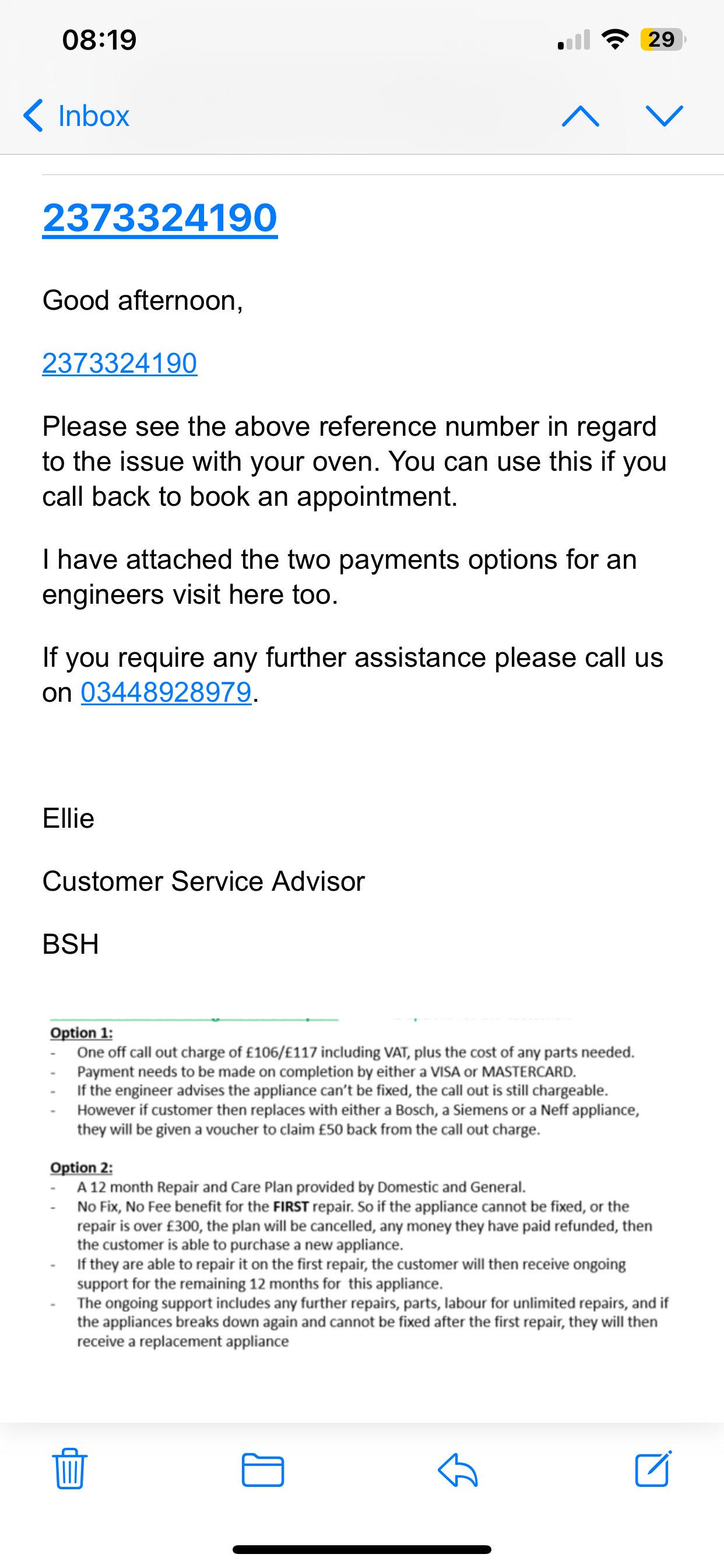Go to next email with down arrow
Screen dimensions: 724x1568
[x=665, y=116]
